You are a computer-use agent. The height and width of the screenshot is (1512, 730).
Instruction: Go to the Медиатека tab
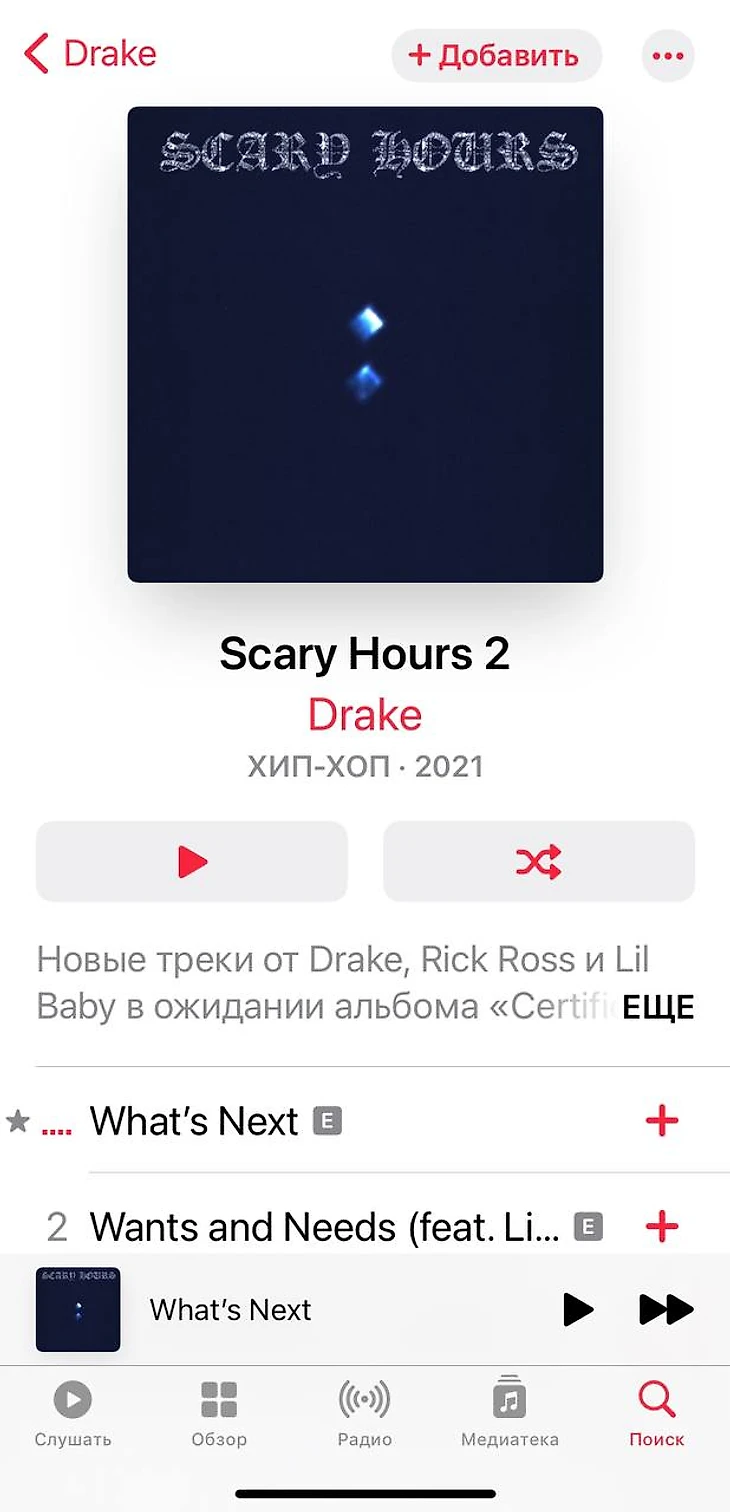point(510,1414)
